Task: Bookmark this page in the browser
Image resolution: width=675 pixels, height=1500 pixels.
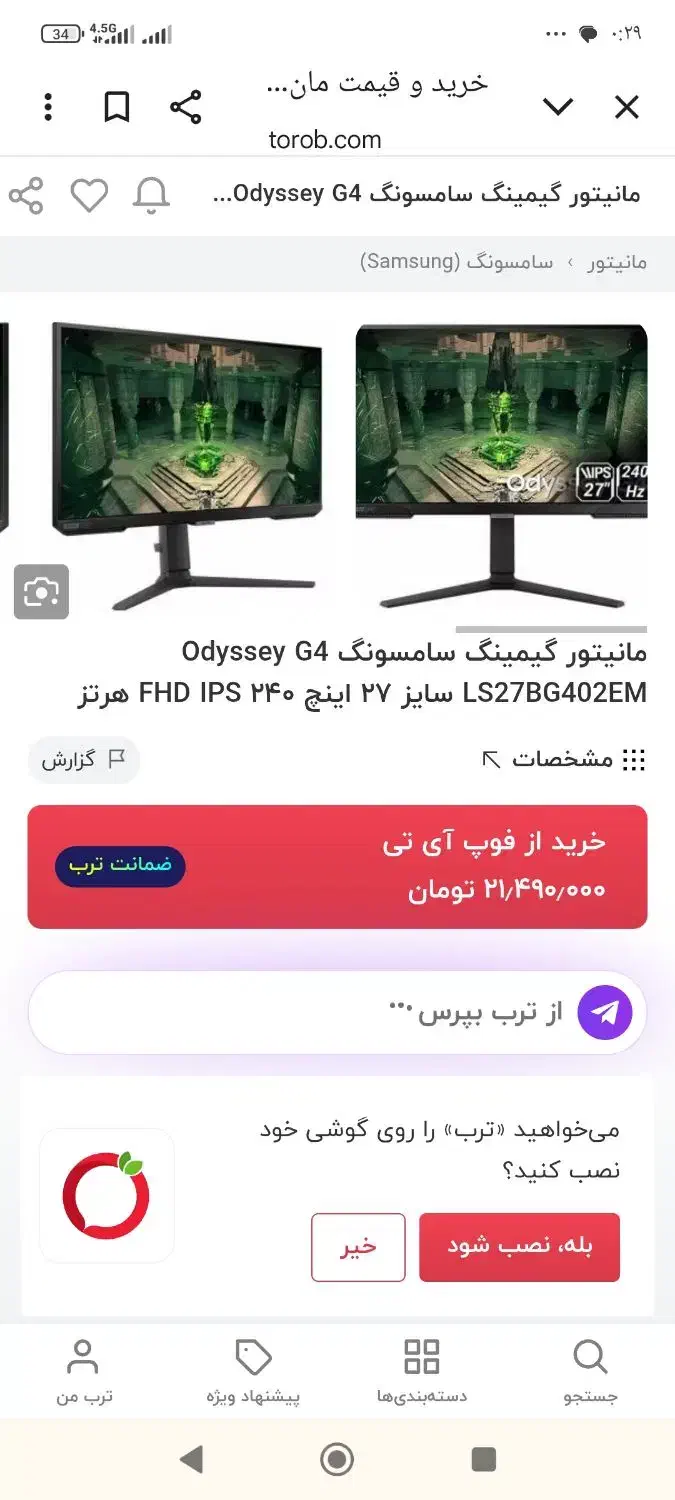Action: coord(117,107)
